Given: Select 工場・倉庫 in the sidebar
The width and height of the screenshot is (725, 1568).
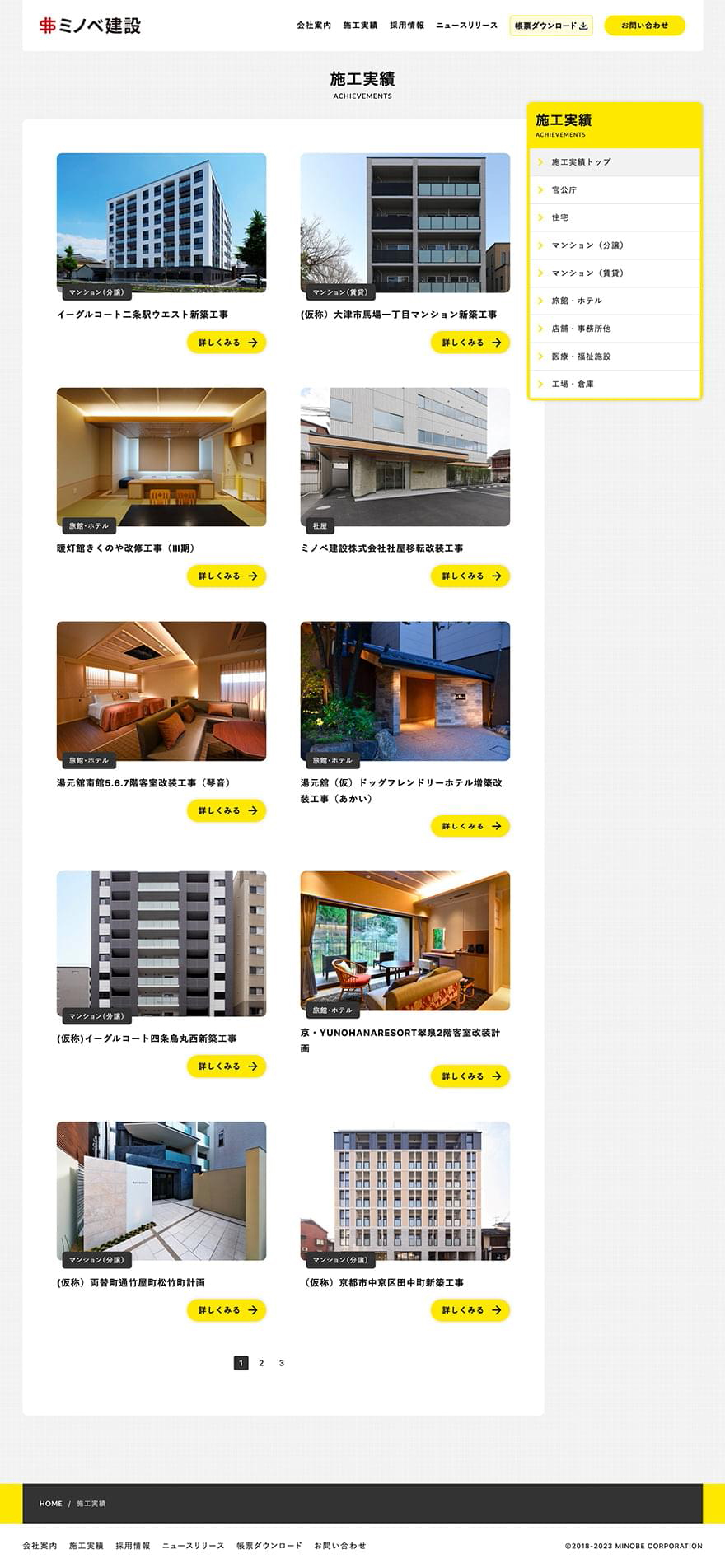Looking at the screenshot, I should pos(573,385).
